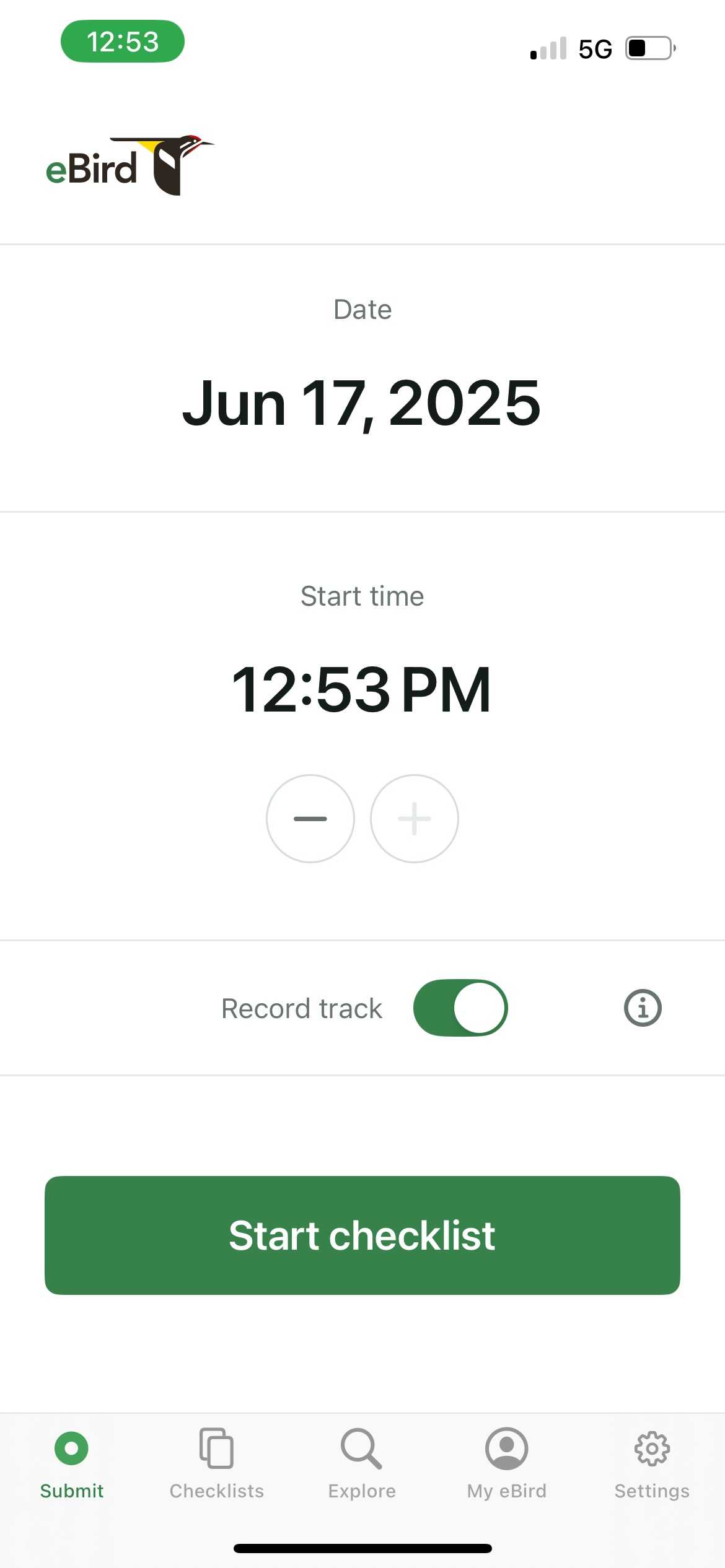The height and width of the screenshot is (1568, 725).
Task: Increase start time with plus button
Action: point(415,819)
